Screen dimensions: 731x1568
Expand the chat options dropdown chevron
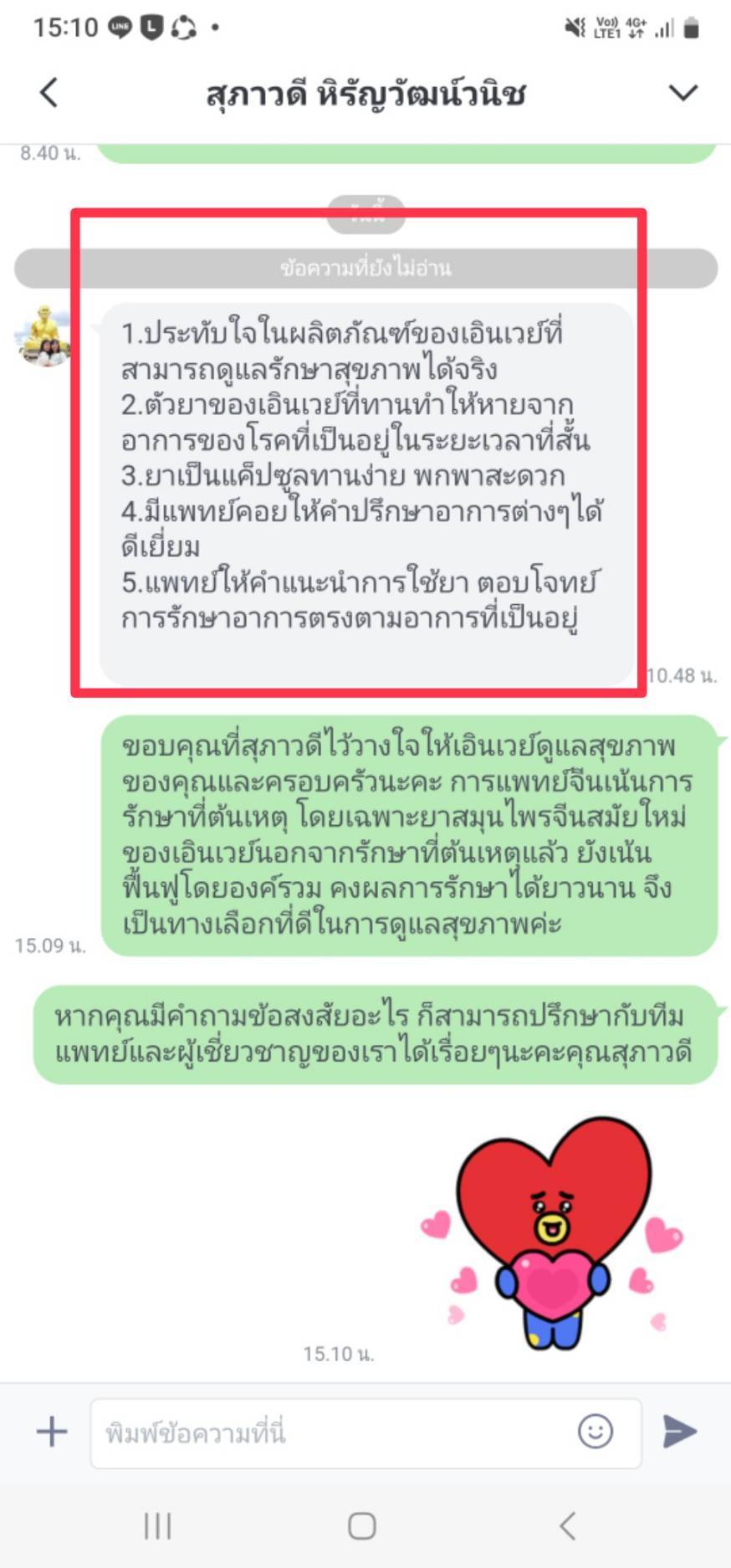[682, 92]
